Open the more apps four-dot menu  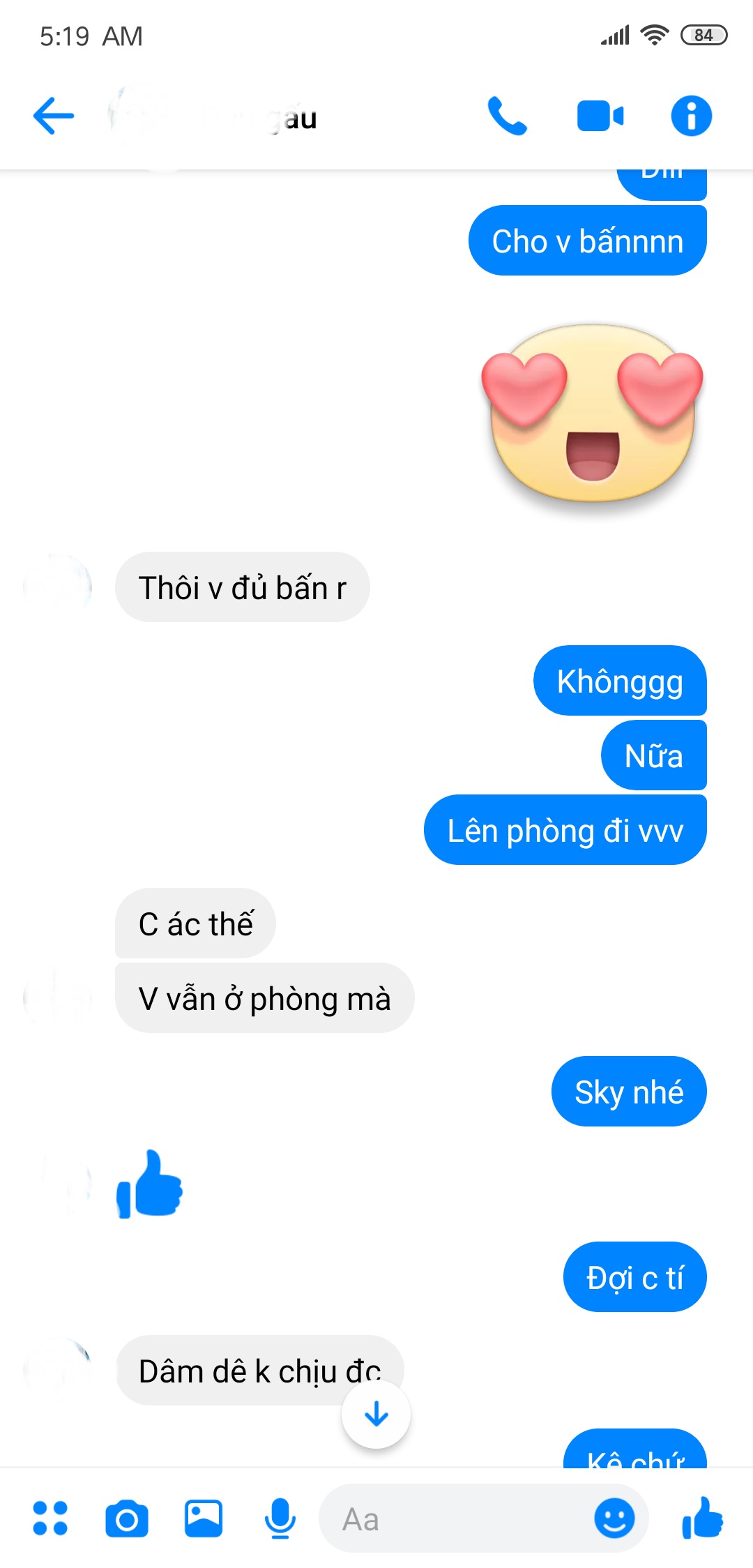click(50, 1518)
